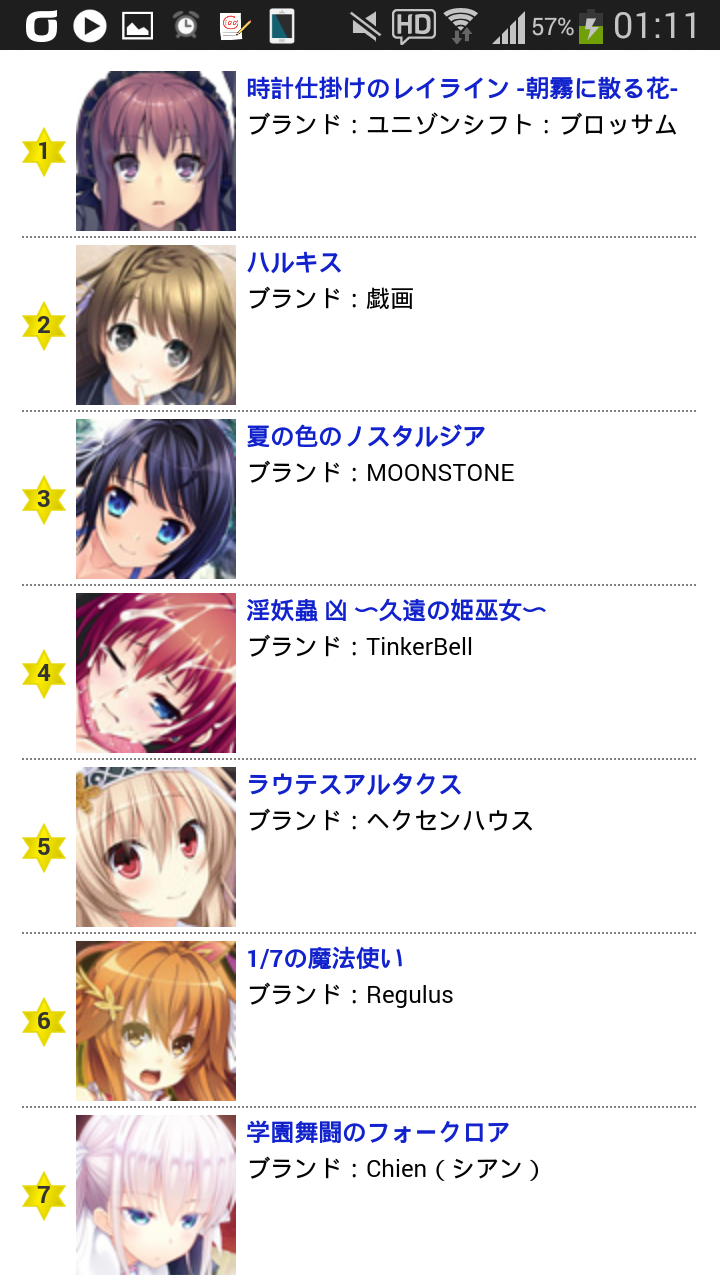Viewport: 720px width, 1280px height.
Task: Open the 学園舞闘のフォークロア link
Action: pyautogui.click(x=378, y=1133)
